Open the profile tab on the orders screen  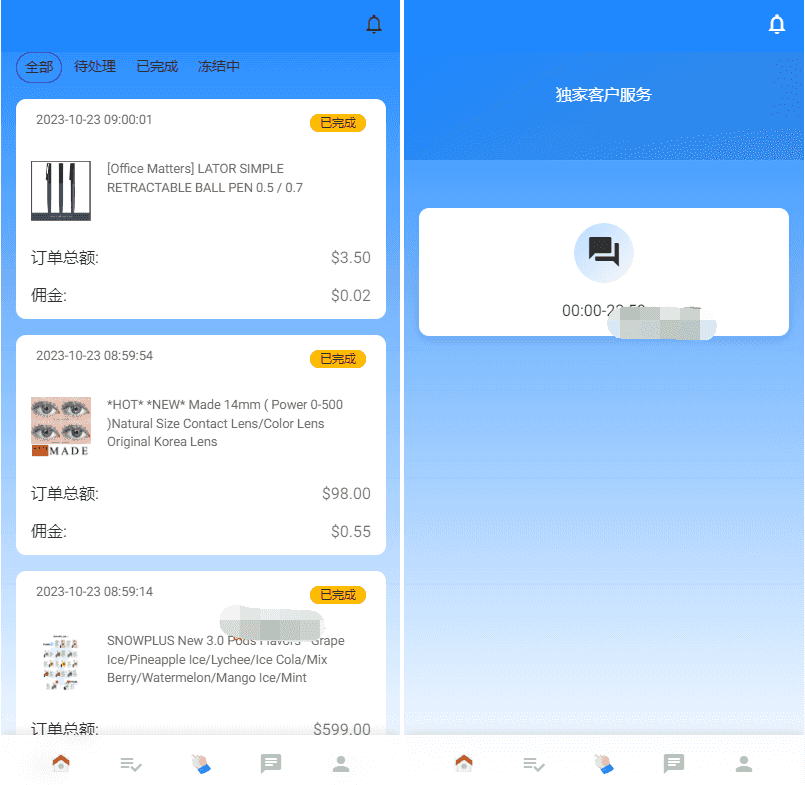pos(341,764)
